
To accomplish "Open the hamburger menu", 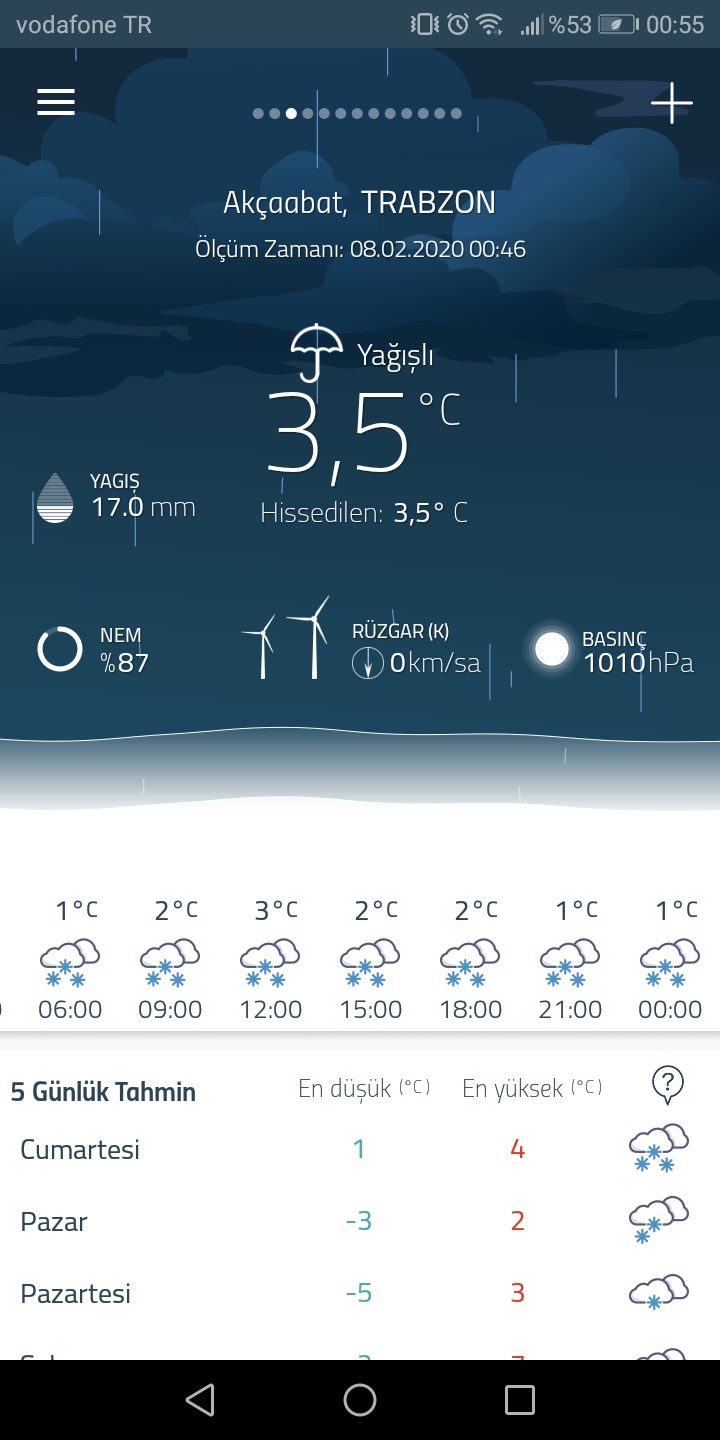I will (56, 102).
